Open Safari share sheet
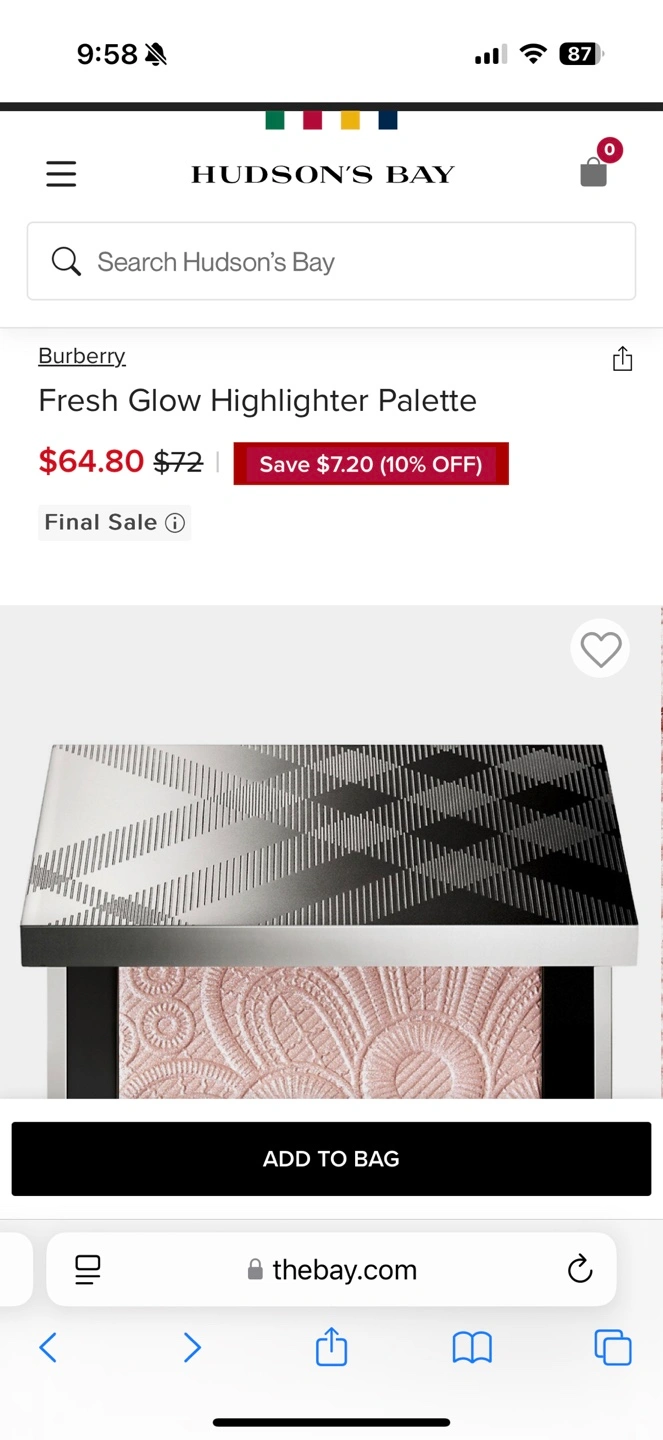The width and height of the screenshot is (663, 1440). coord(331,1346)
